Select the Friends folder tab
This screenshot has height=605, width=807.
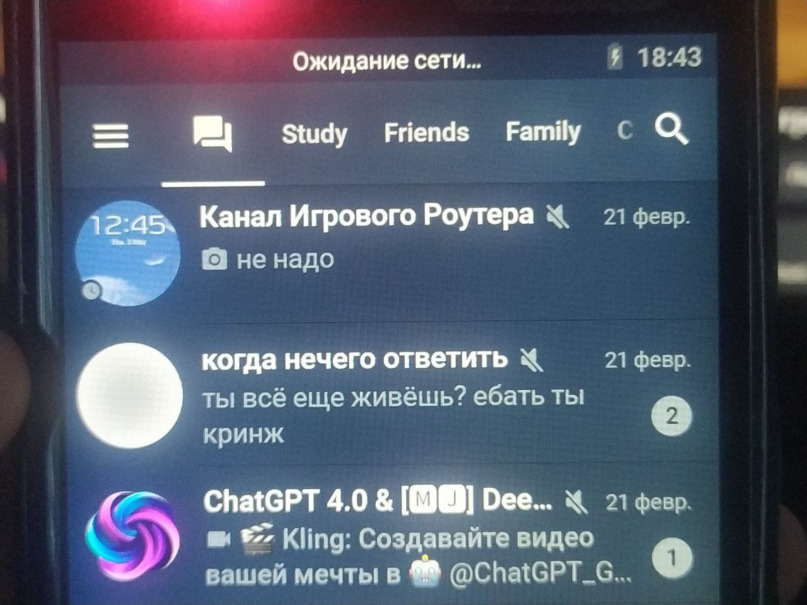[x=426, y=133]
